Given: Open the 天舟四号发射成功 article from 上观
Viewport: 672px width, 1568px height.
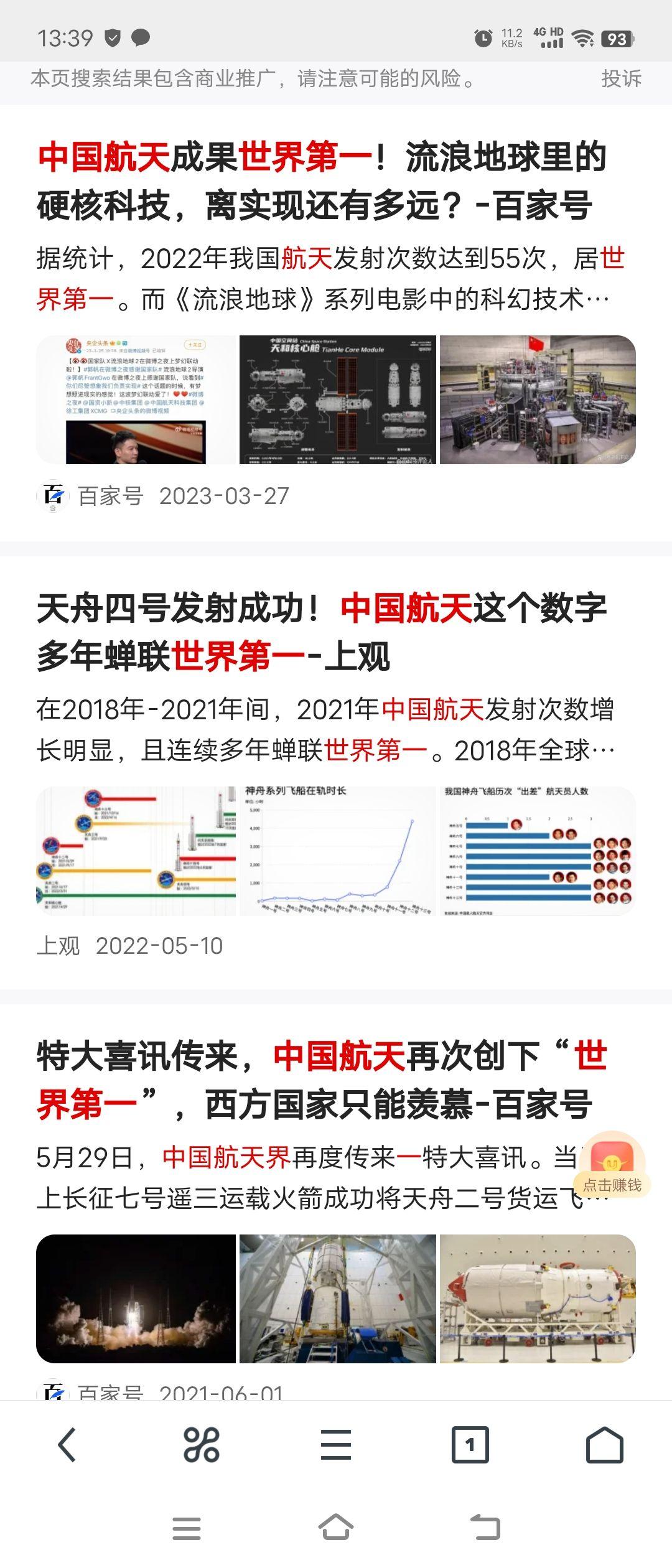Looking at the screenshot, I should (x=320, y=632).
